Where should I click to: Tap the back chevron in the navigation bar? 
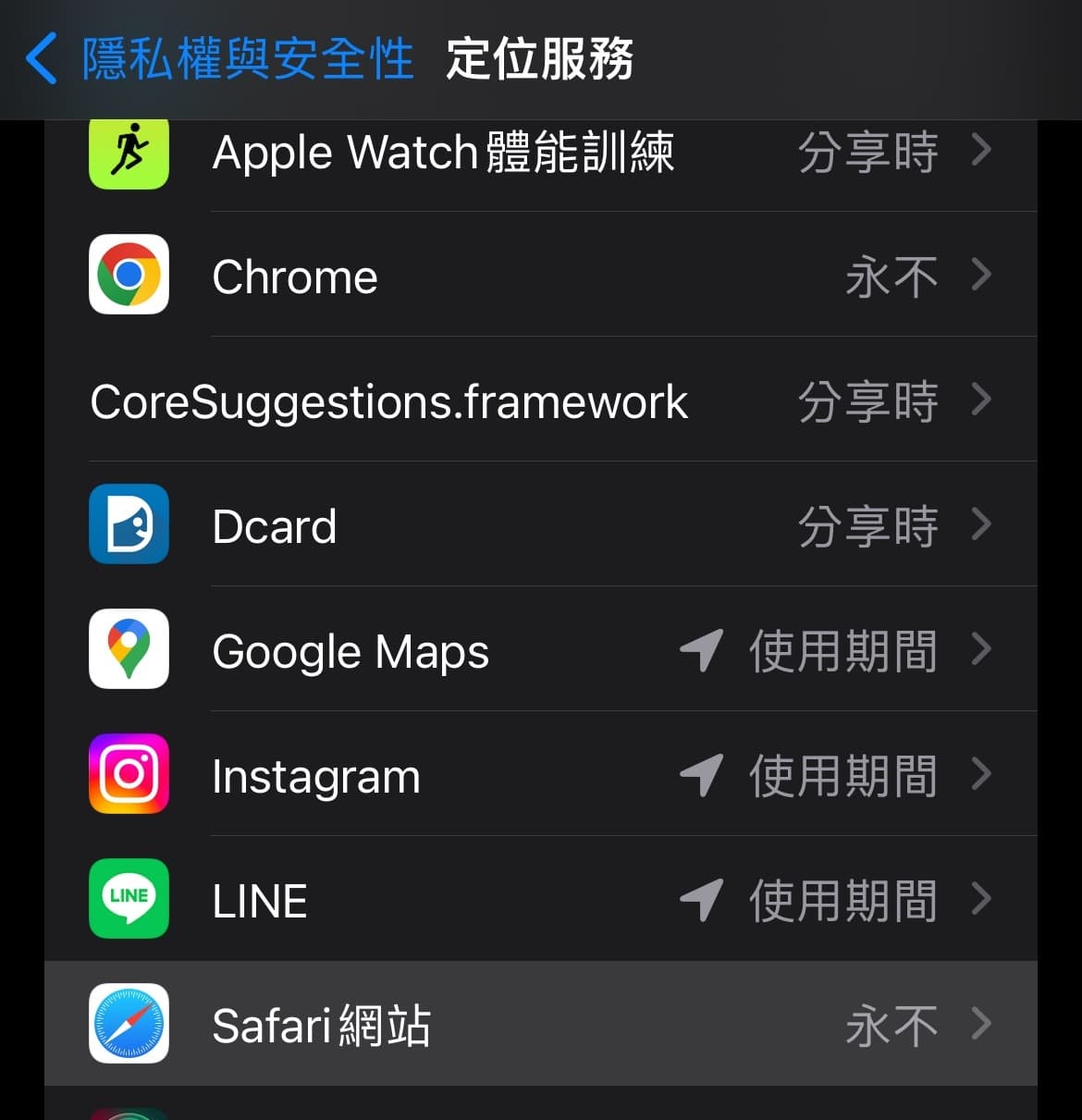click(x=41, y=58)
